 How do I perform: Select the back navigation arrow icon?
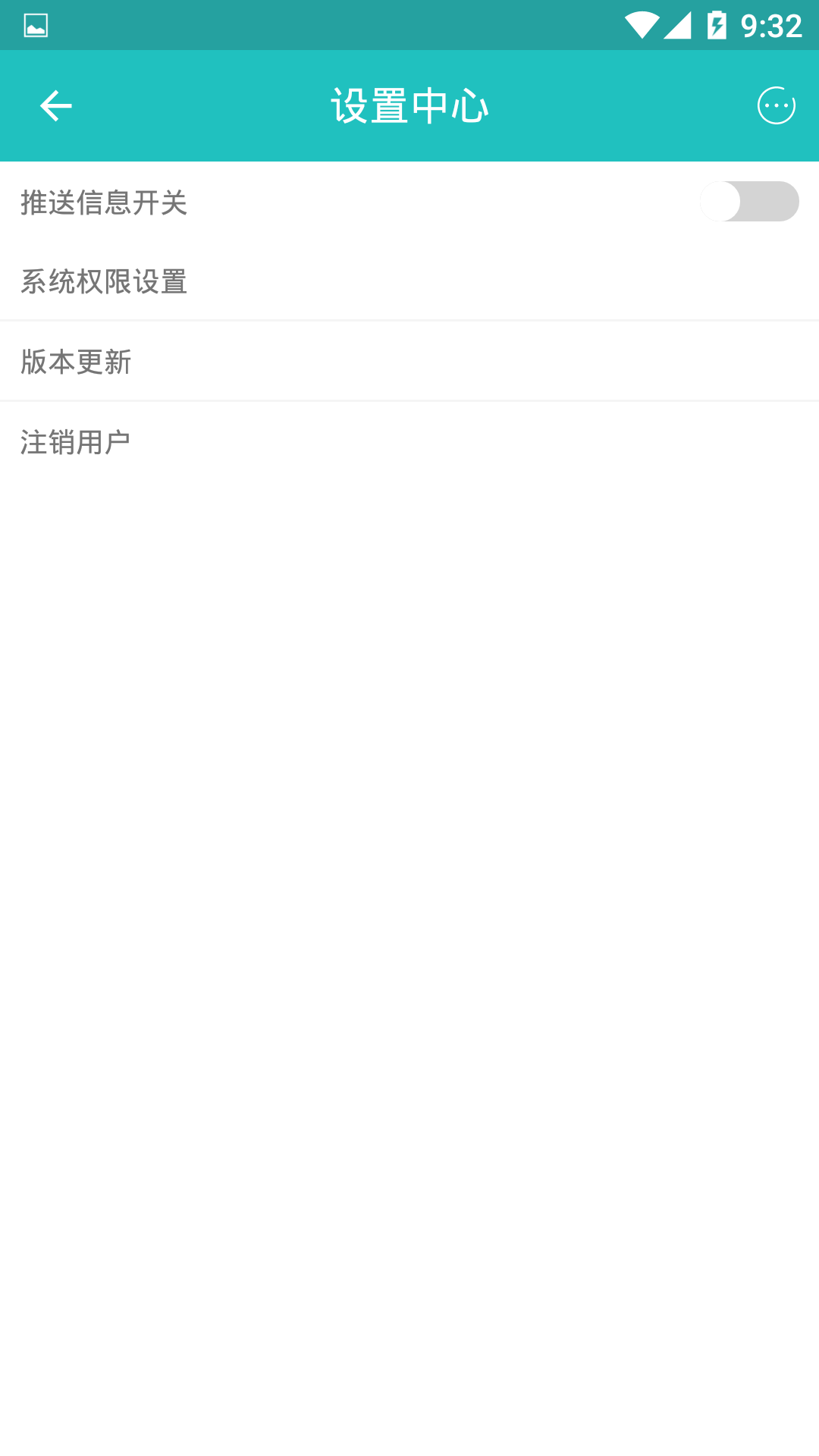coord(55,105)
